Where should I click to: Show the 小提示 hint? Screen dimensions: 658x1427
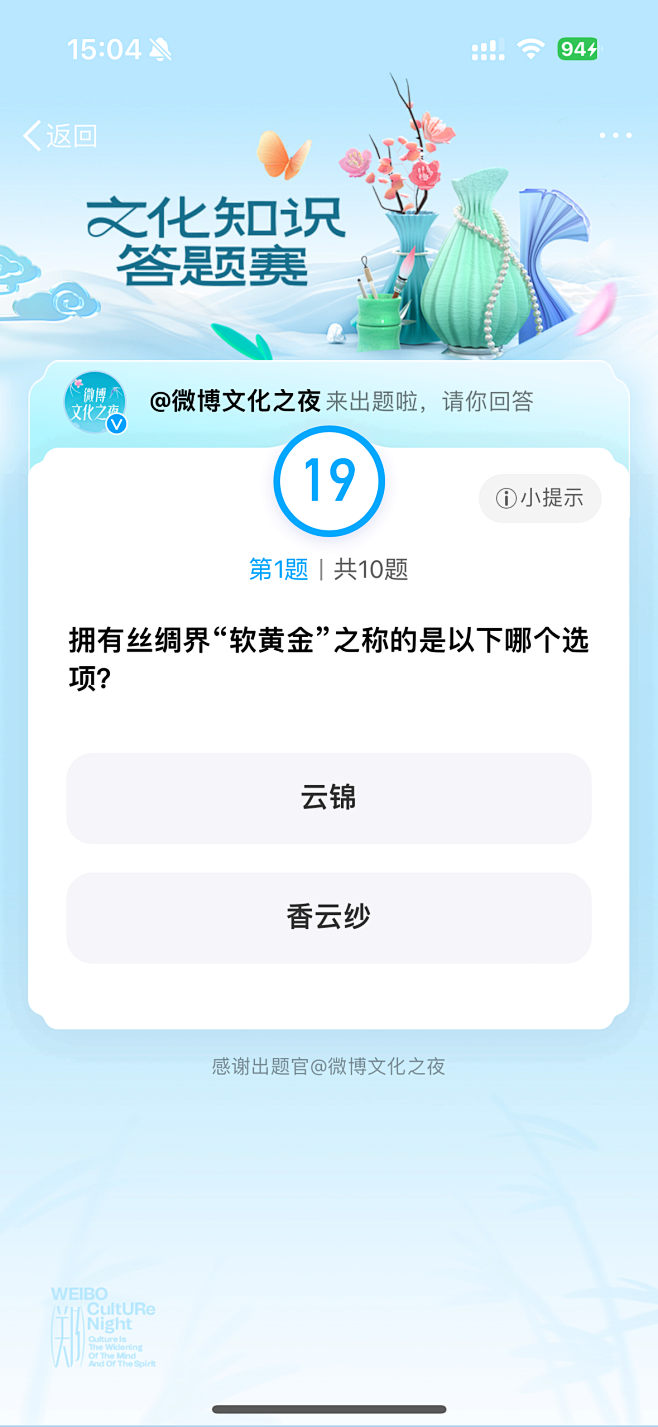pos(540,498)
